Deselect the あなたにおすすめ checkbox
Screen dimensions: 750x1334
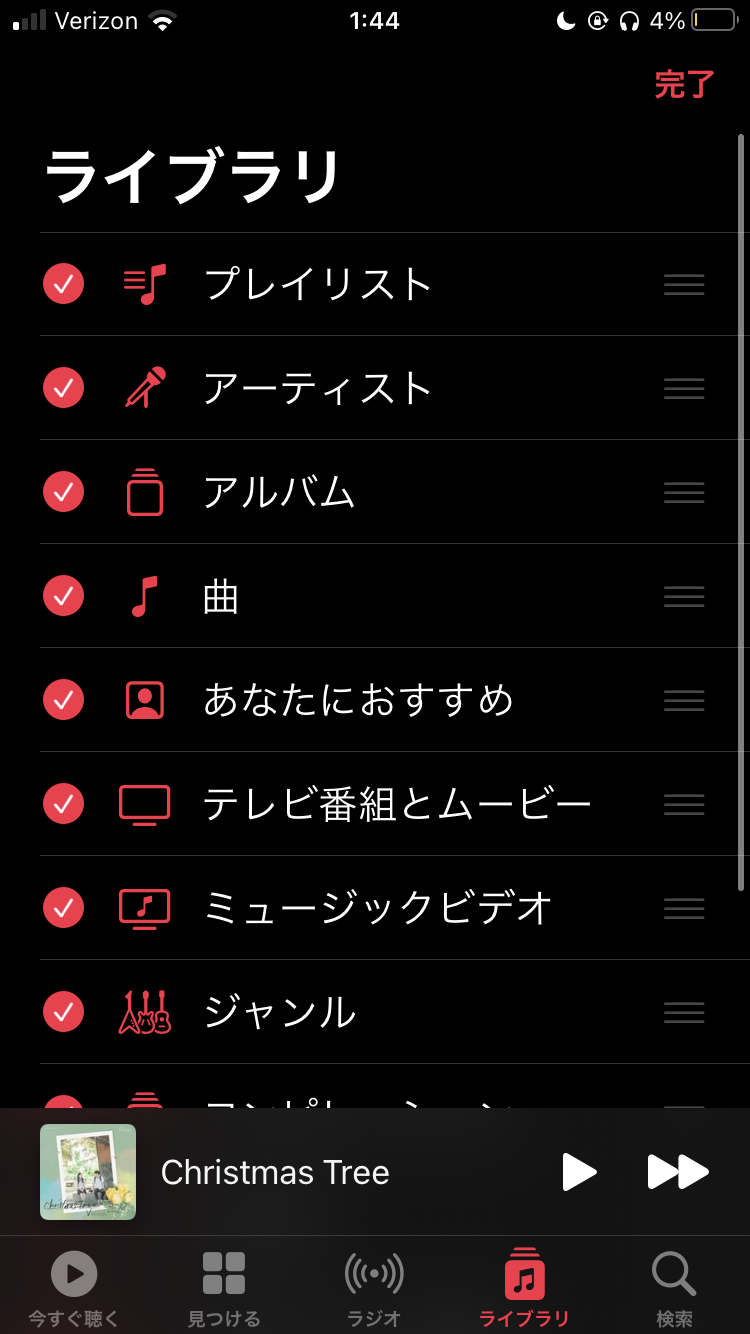(64, 700)
